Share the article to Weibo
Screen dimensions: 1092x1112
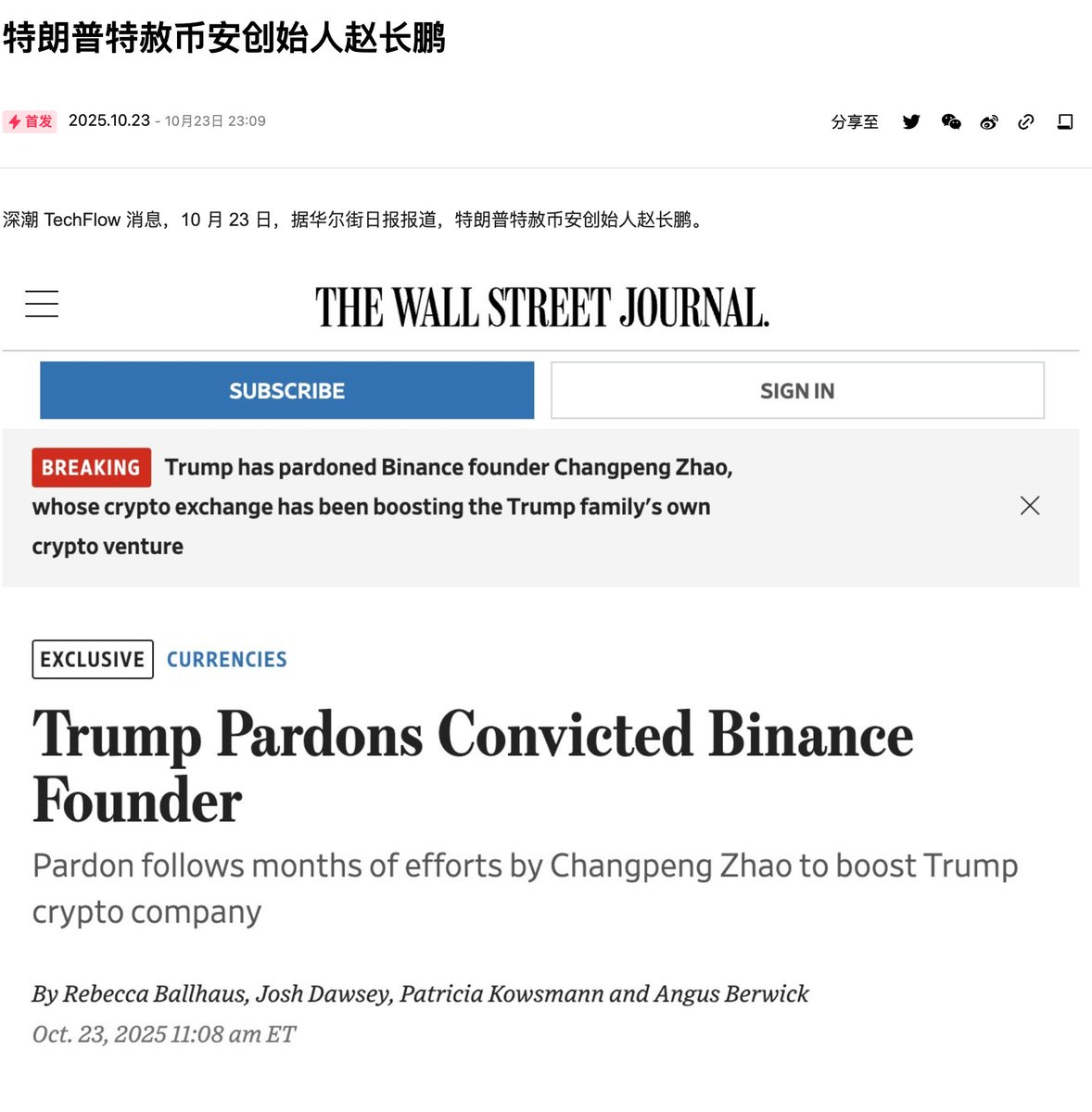pos(989,122)
